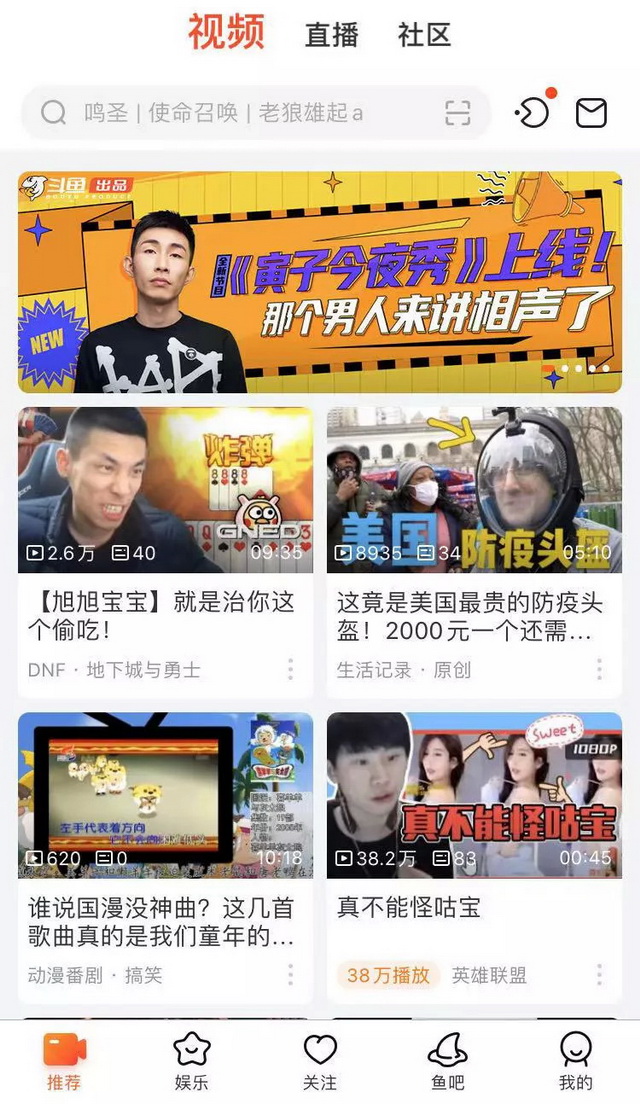Viewport: 640px width, 1104px height.
Task: Switch to the 社区 top tab
Action: [x=424, y=35]
